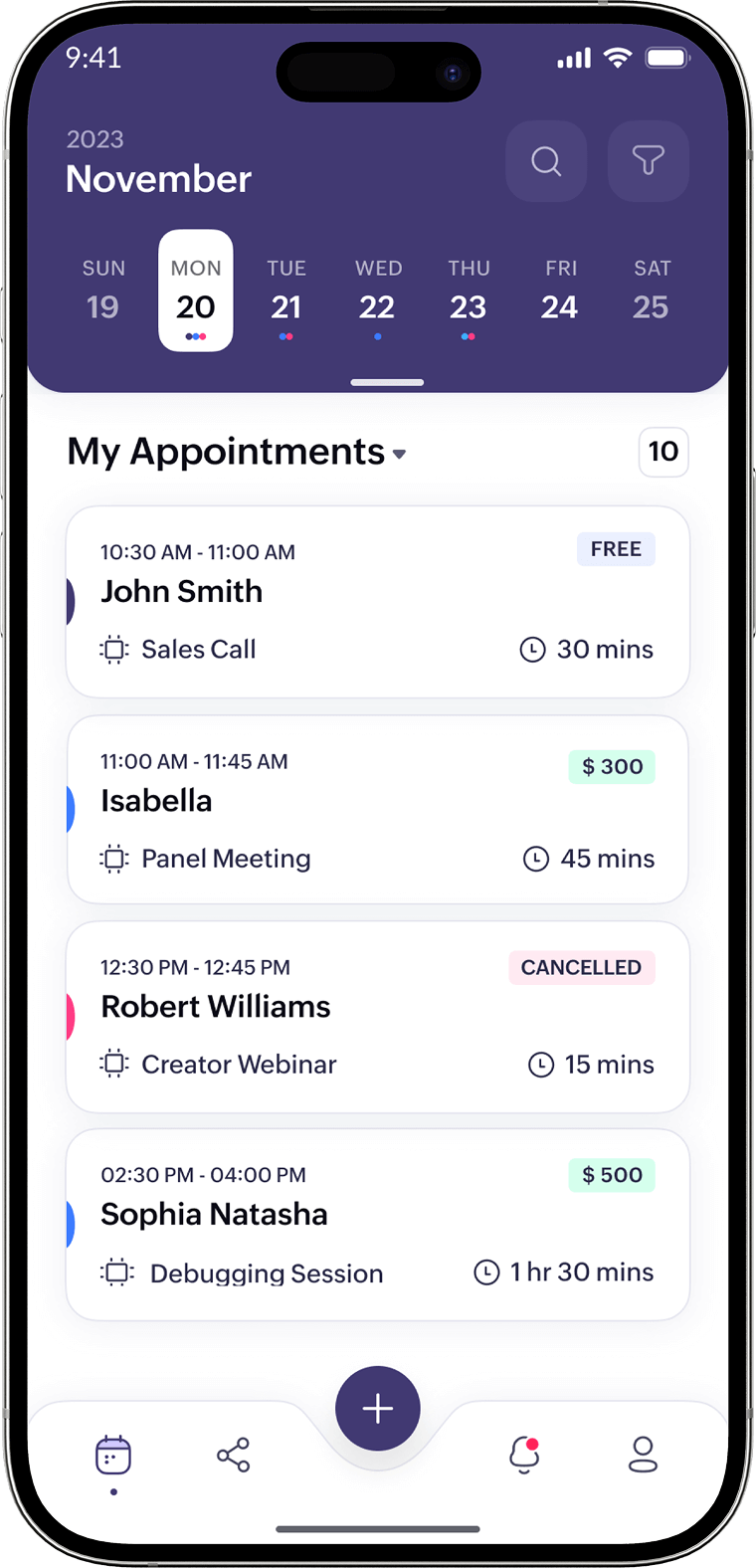Screen dimensions: 756x1568
Task: Tap the appointments count badge showing 10
Action: point(663,452)
